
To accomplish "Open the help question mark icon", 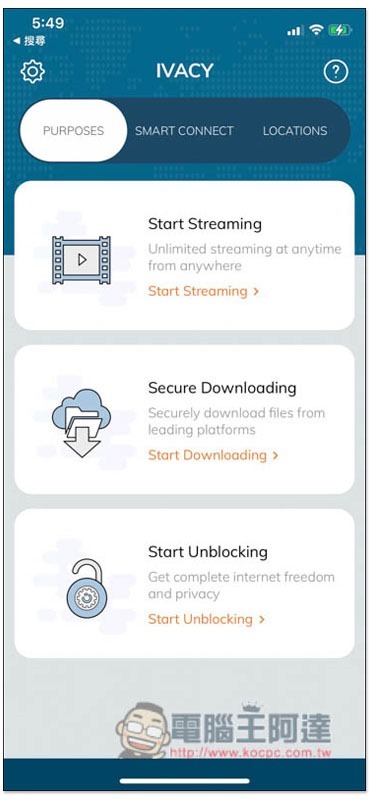I will click(336, 72).
